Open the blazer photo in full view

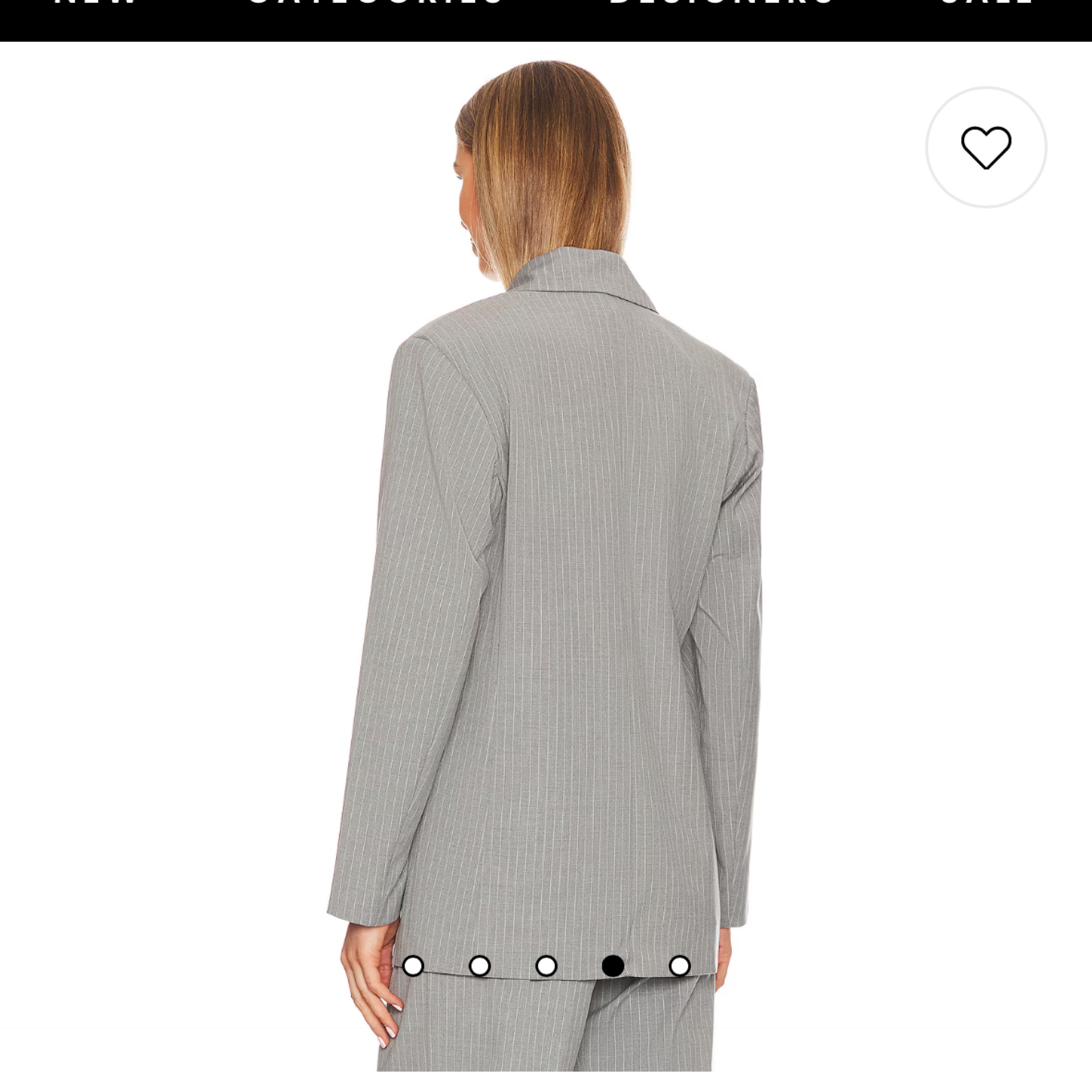click(546, 565)
